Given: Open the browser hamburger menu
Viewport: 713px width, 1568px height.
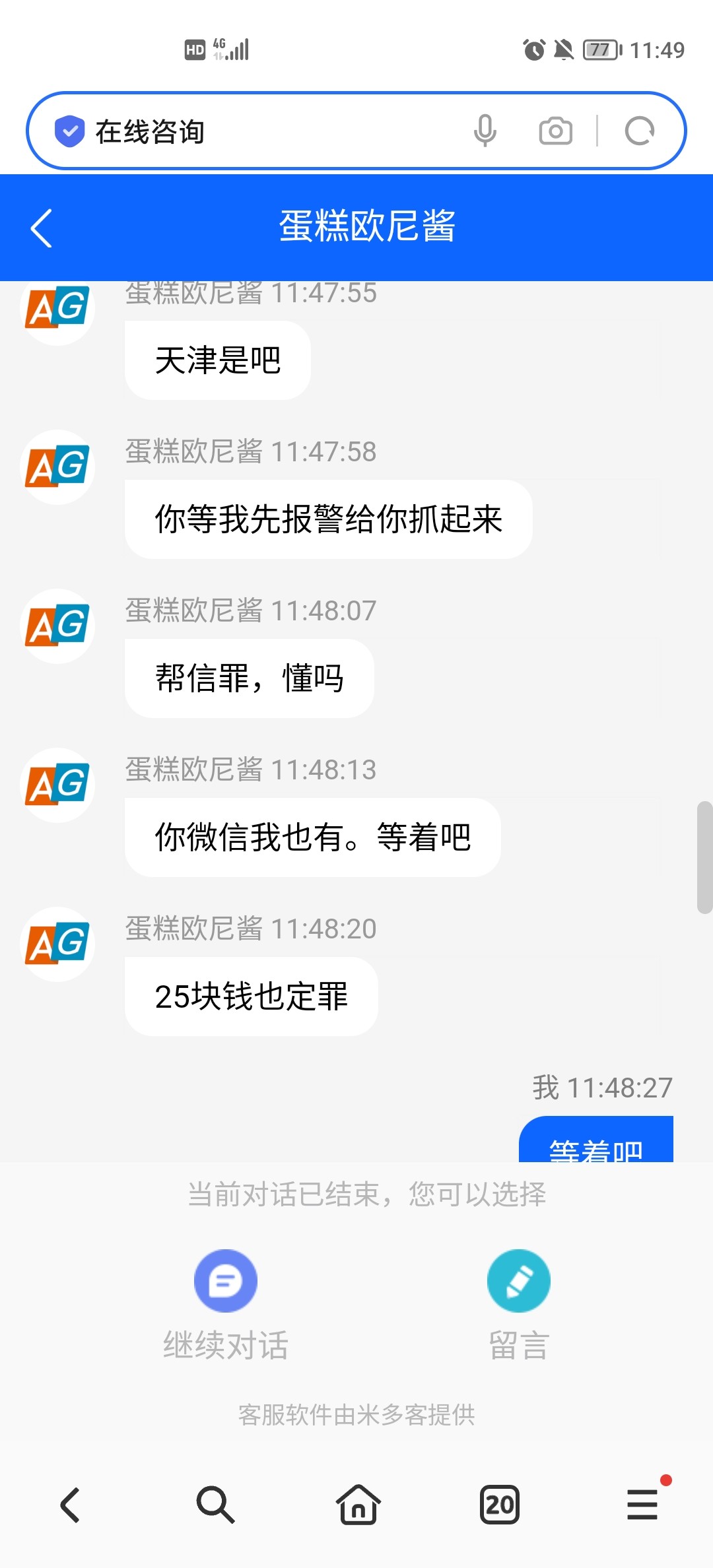Looking at the screenshot, I should [642, 1505].
